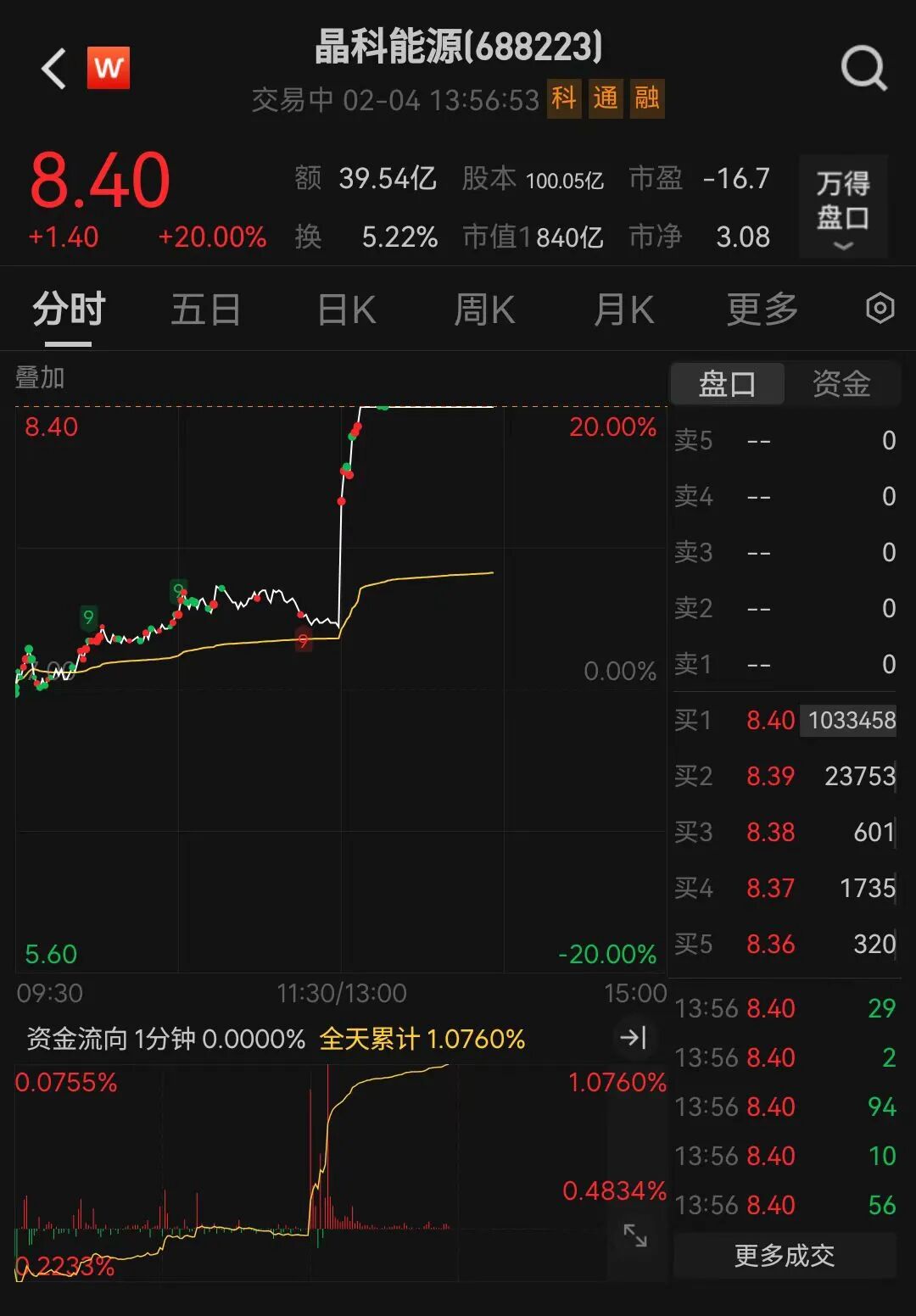Switch to the 五日 chart tab
Viewport: 916px width, 1316px height.
click(206, 309)
